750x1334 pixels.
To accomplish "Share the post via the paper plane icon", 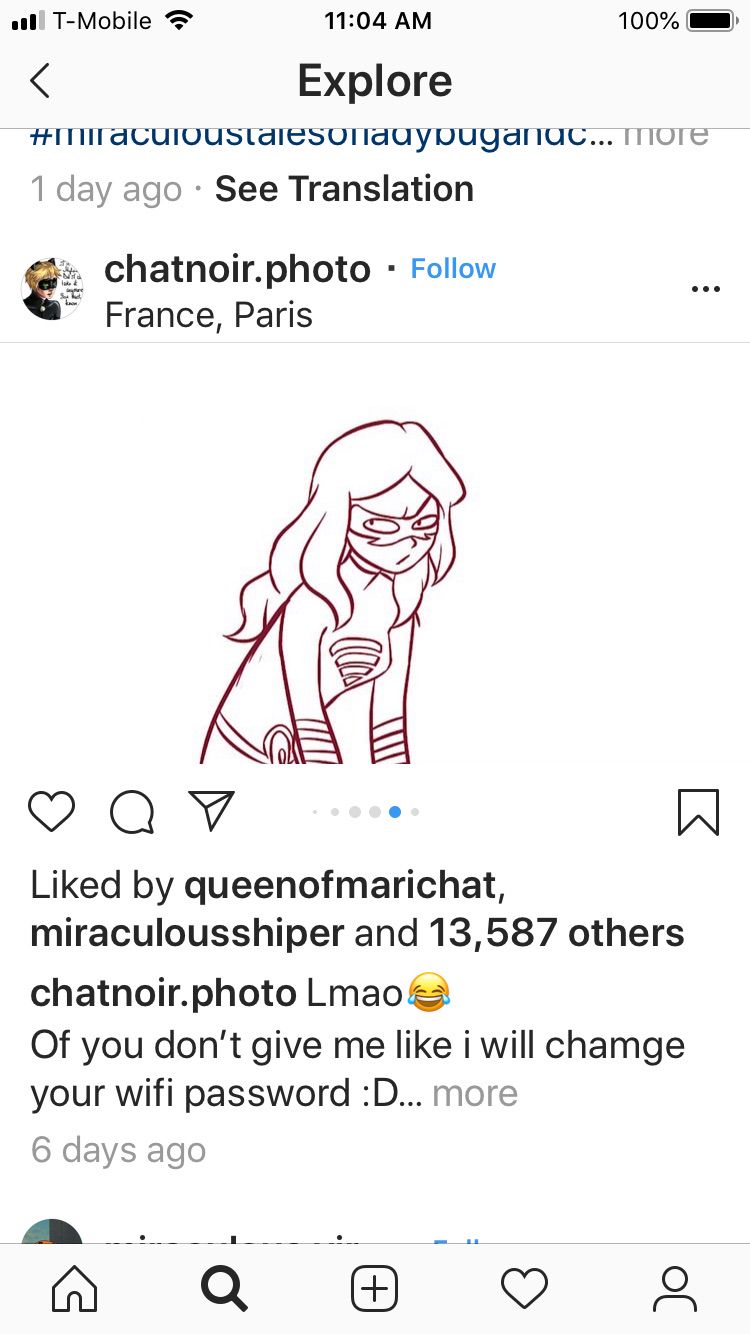I will (211, 811).
